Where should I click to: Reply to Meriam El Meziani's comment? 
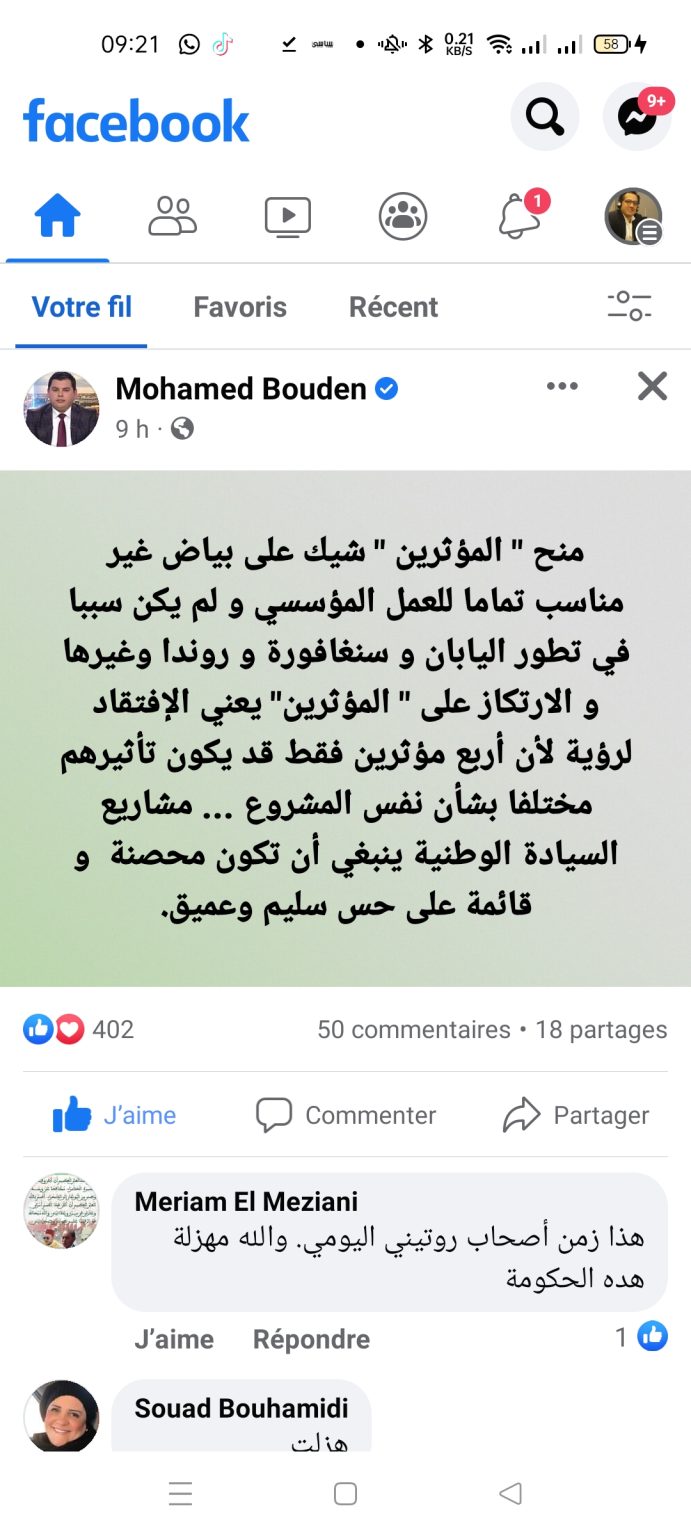coord(311,1339)
